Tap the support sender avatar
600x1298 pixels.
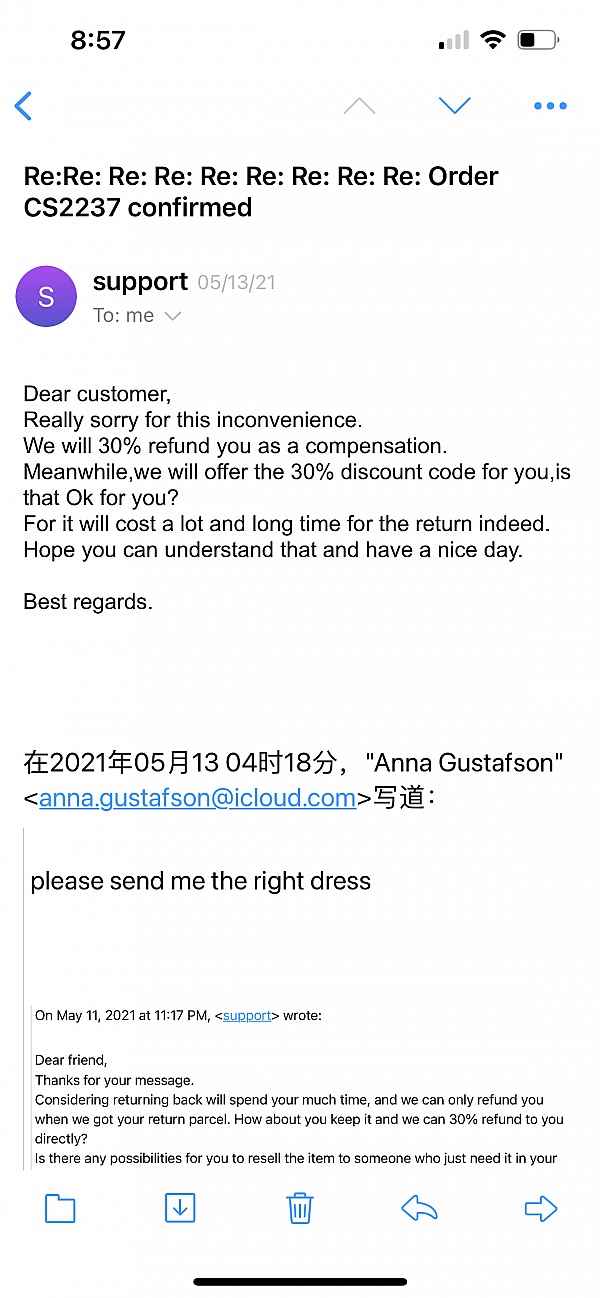point(46,297)
